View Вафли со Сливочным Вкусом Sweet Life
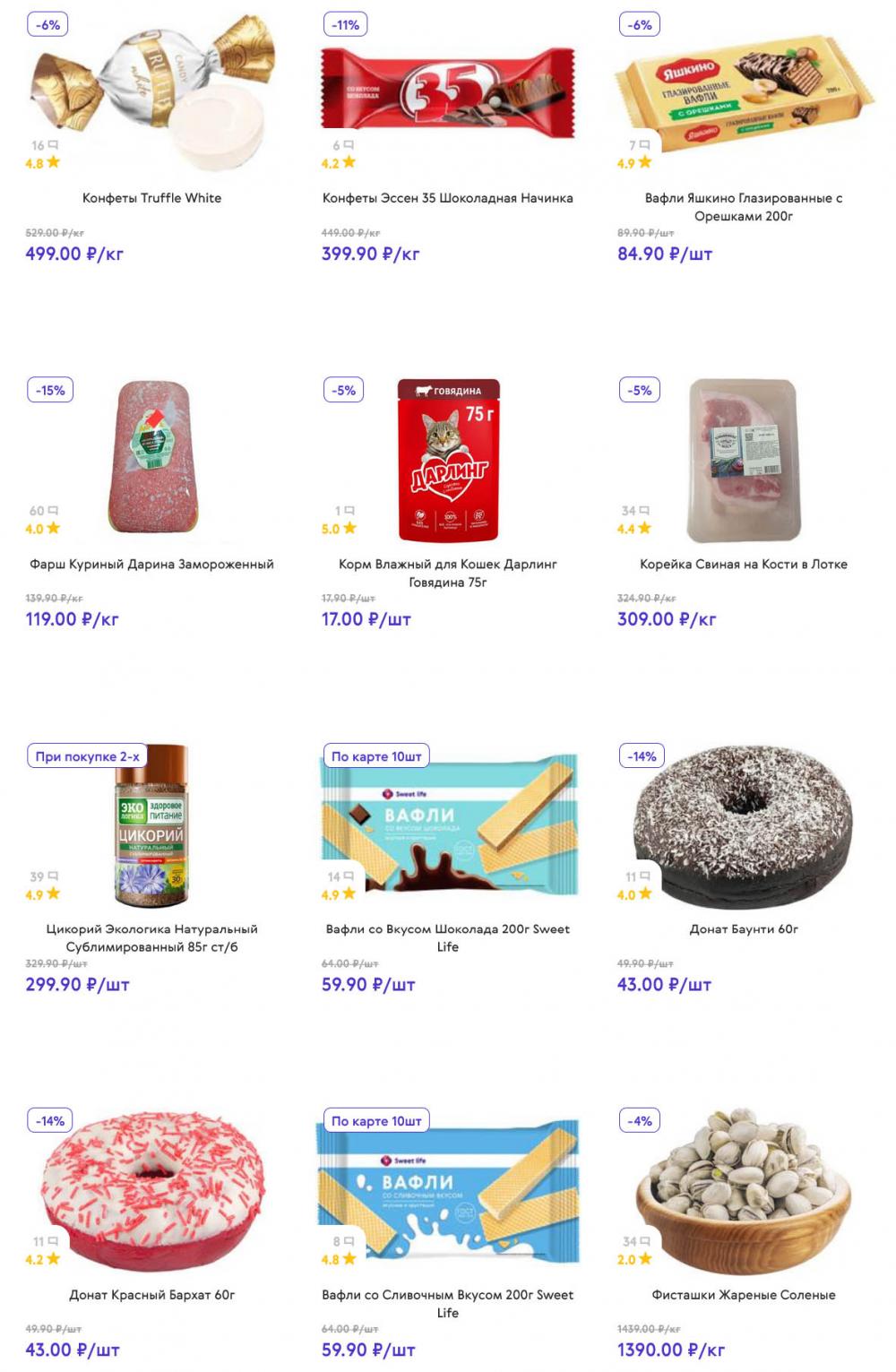The width and height of the screenshot is (896, 1372). (x=447, y=1303)
